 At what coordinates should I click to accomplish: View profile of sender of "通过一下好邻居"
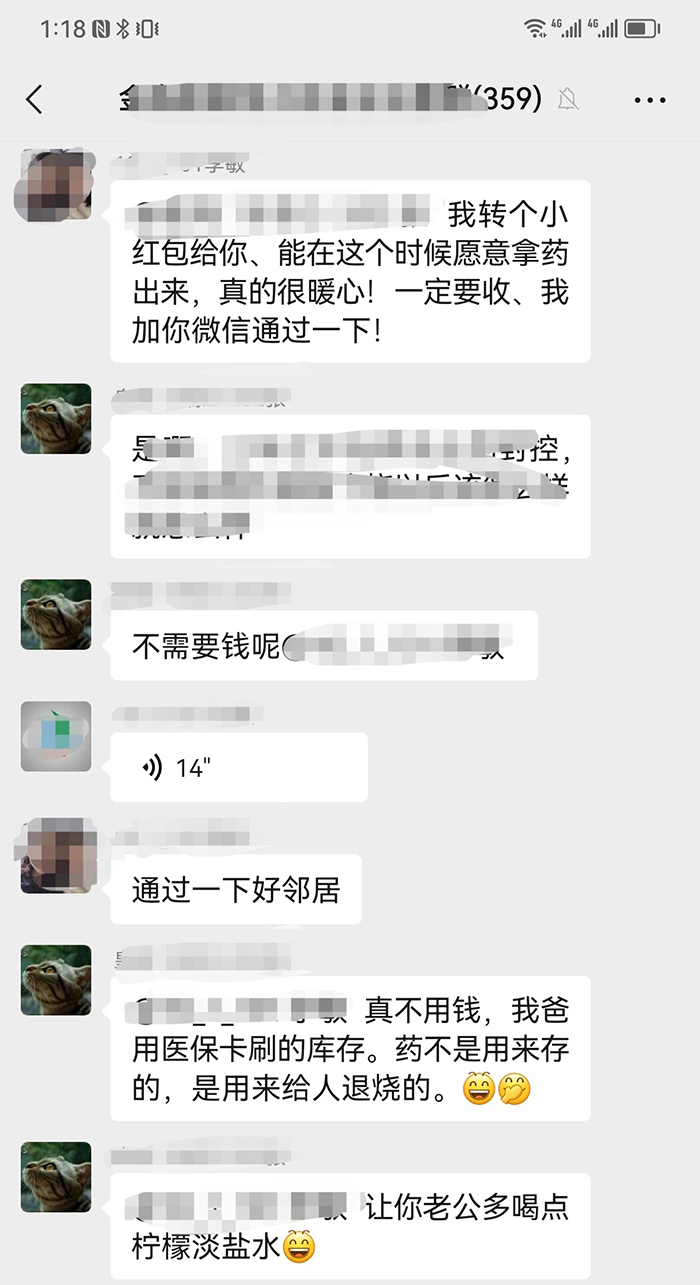click(x=56, y=857)
